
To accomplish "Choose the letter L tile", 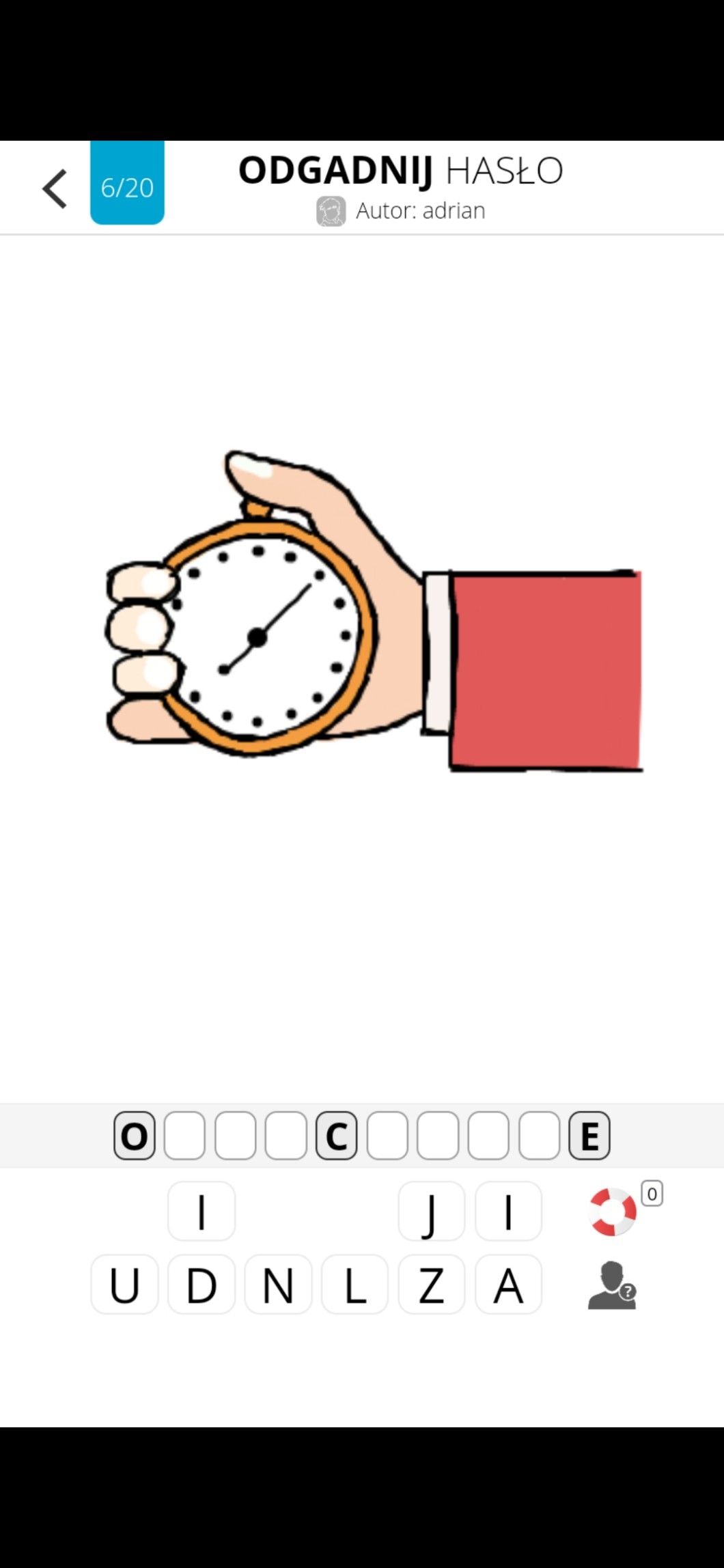I will 354,1284.
